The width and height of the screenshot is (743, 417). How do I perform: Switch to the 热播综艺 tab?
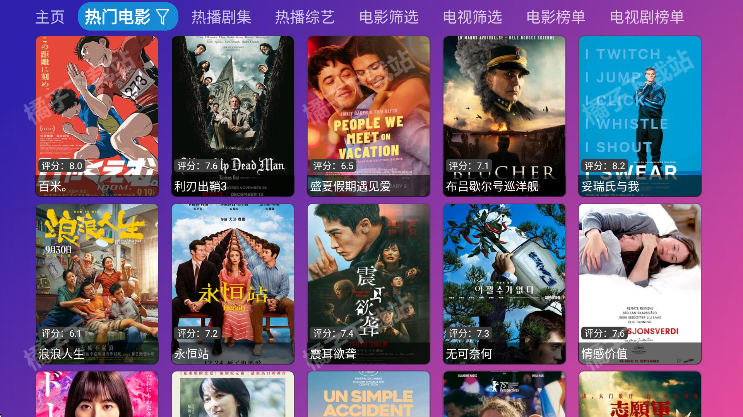pos(305,17)
